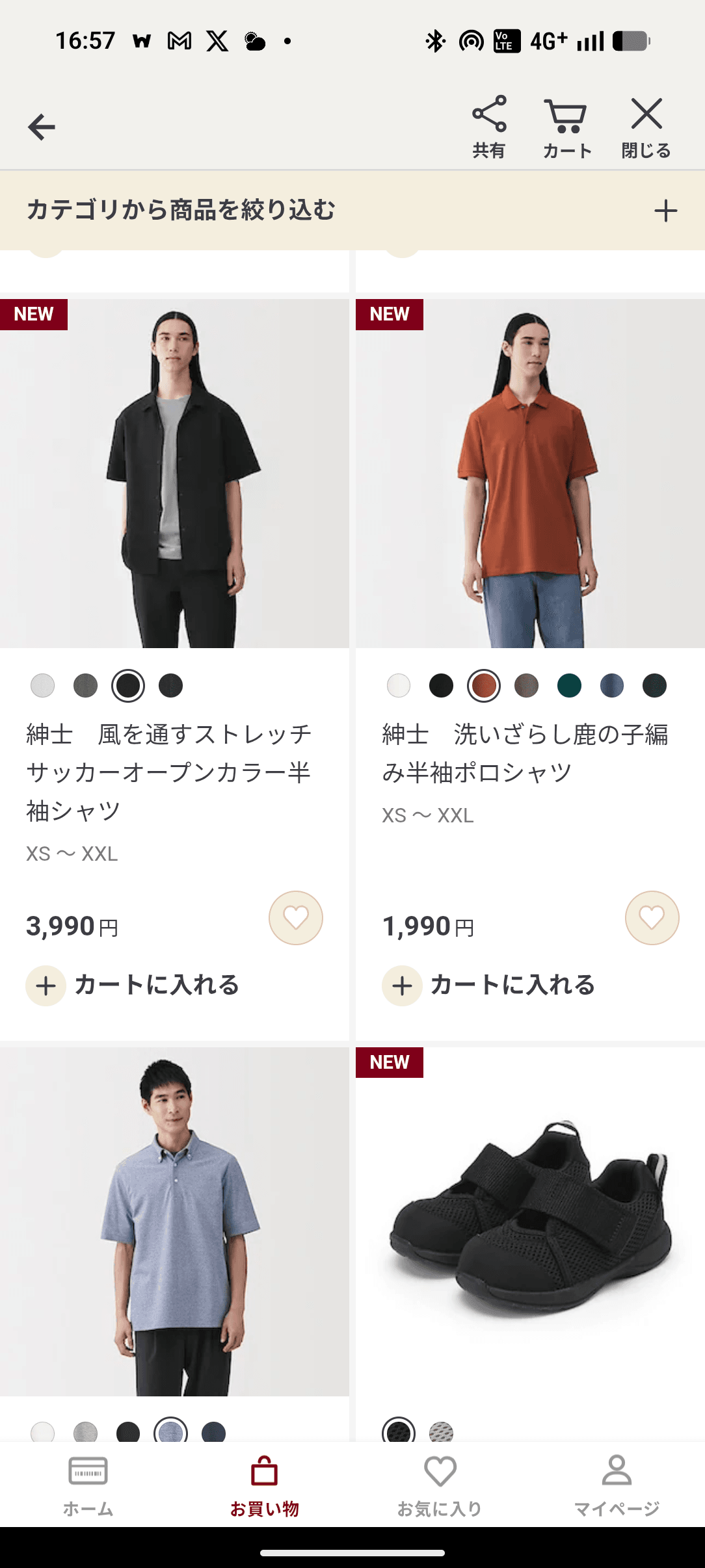Screen dimensions: 705x1568
Task: Favorite the 1,990円 polo shirt
Action: click(x=652, y=918)
